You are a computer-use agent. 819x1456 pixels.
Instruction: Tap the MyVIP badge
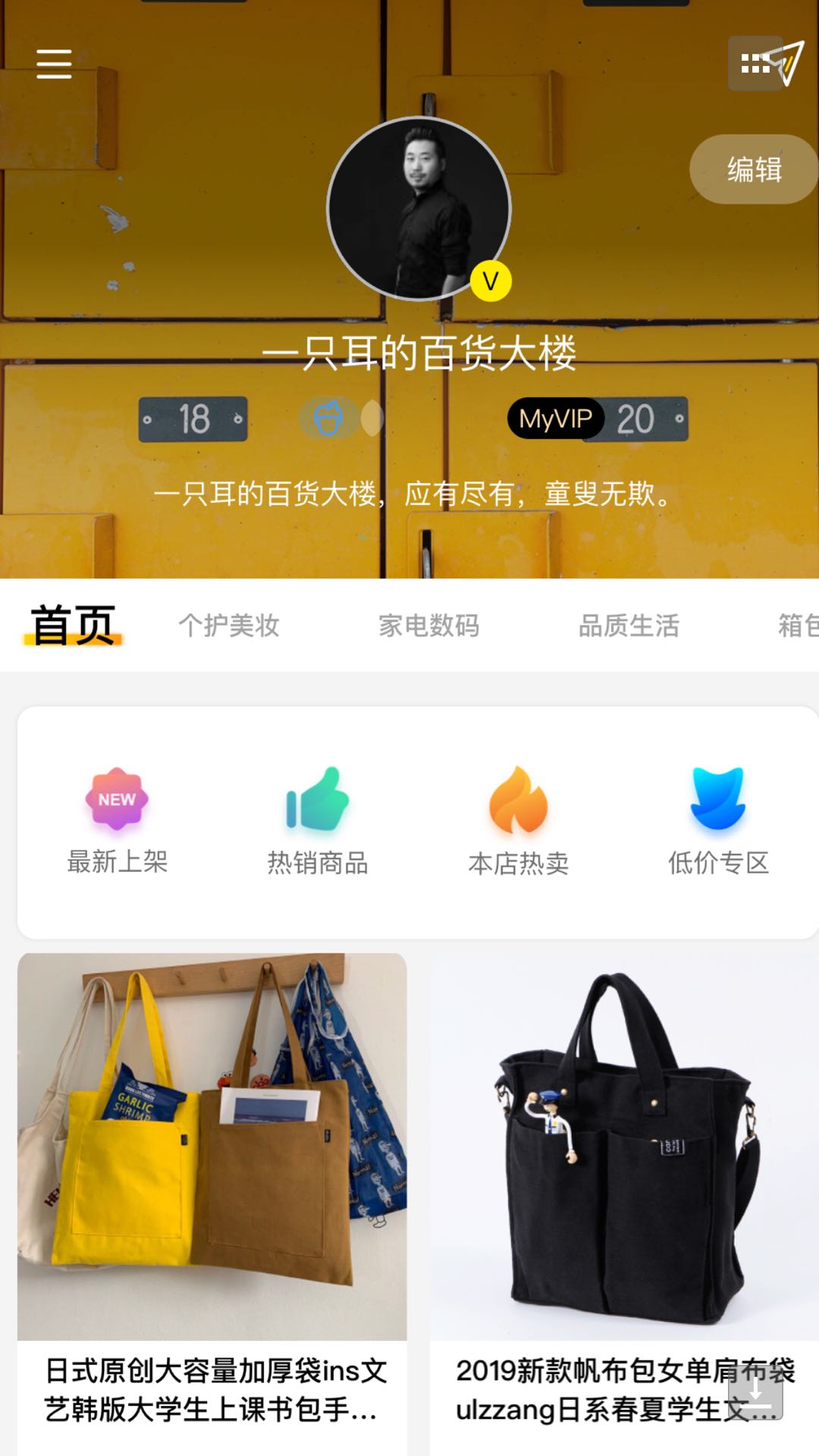555,419
